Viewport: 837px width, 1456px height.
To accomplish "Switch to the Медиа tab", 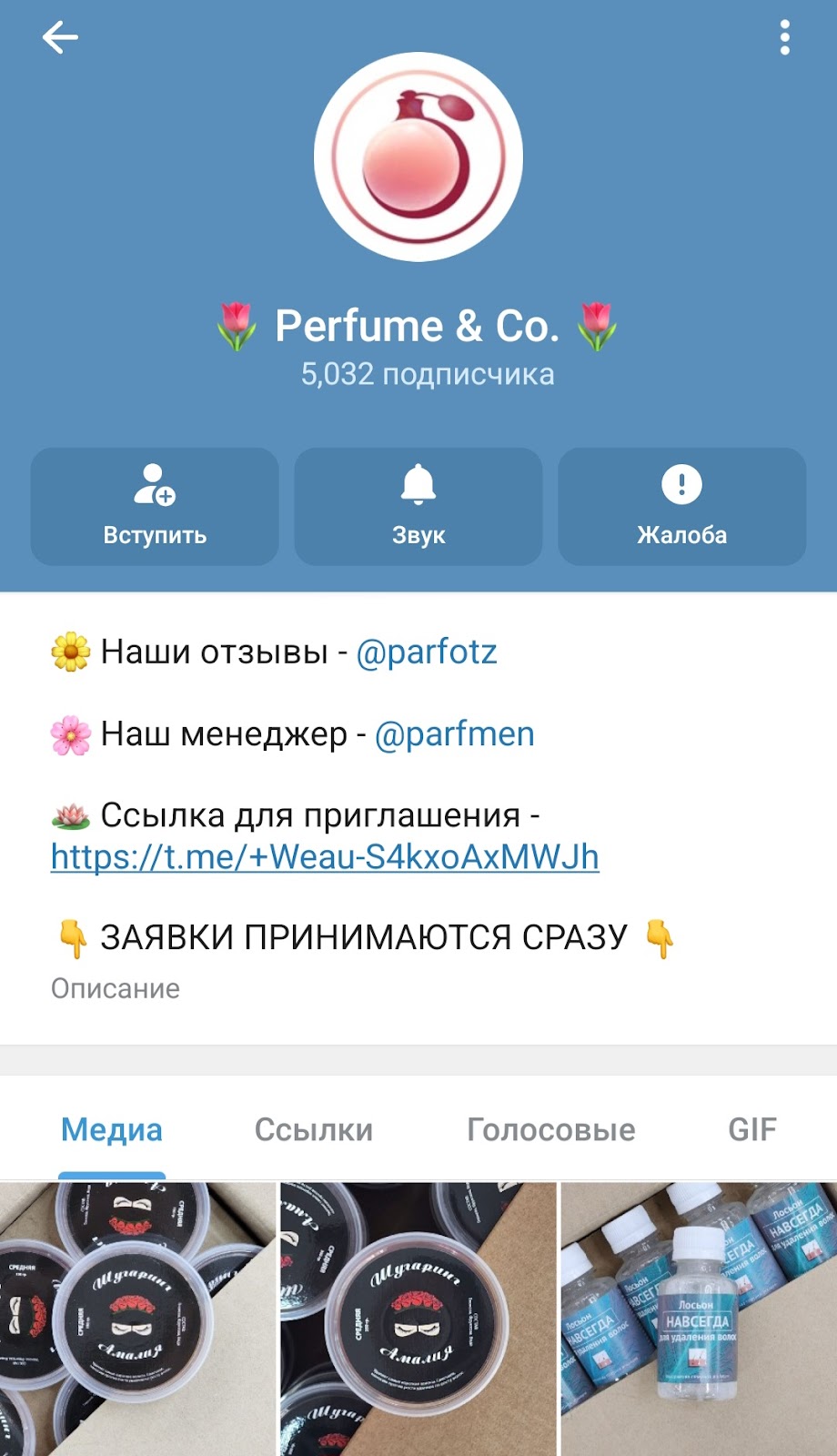I will pos(112,1130).
